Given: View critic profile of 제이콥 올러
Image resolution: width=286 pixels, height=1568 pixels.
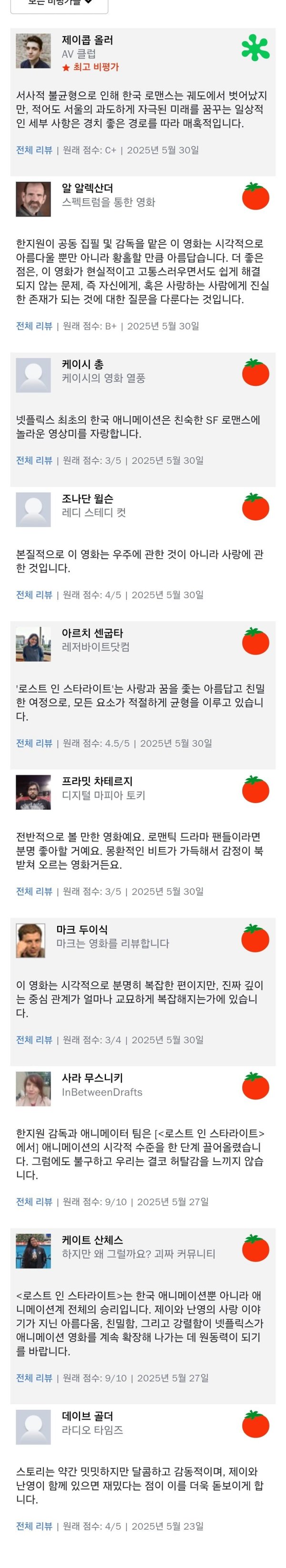Looking at the screenshot, I should (87, 40).
